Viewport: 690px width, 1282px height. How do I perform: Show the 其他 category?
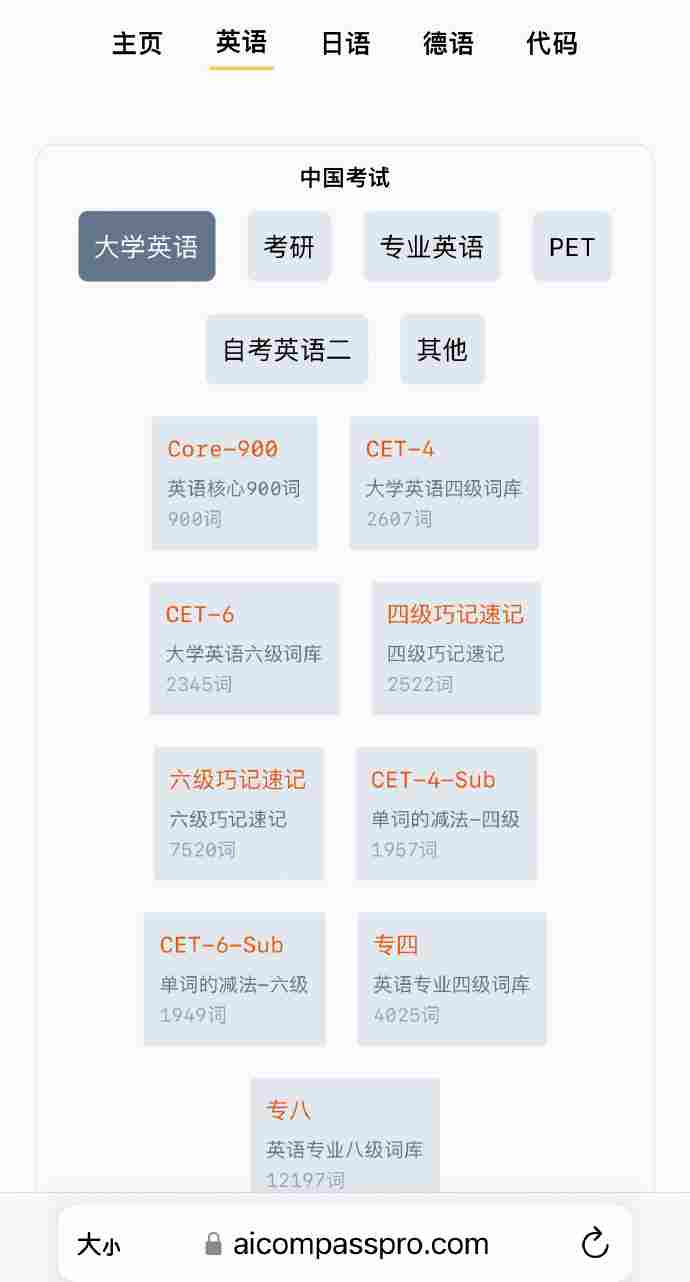442,349
